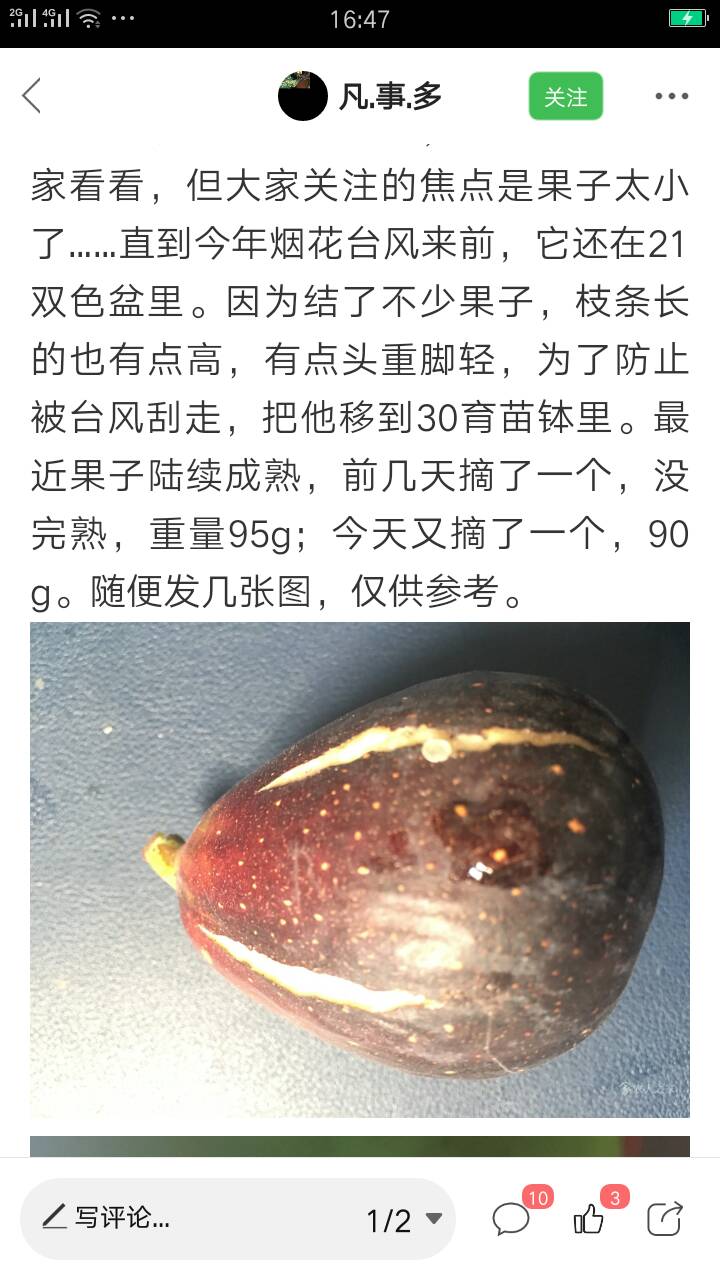Open the fig photo in the post
The width and height of the screenshot is (720, 1280).
(x=360, y=869)
